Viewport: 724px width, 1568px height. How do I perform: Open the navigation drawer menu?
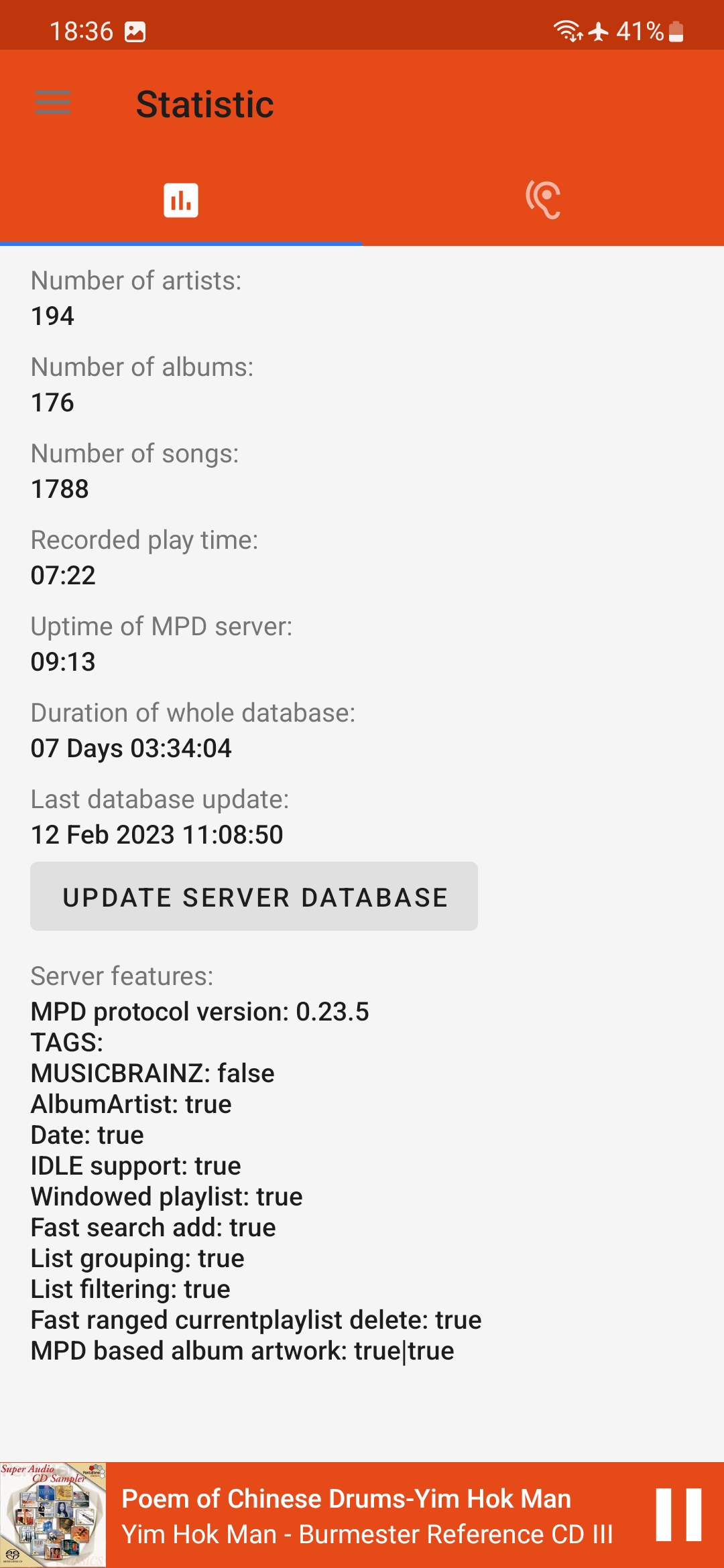tap(53, 103)
